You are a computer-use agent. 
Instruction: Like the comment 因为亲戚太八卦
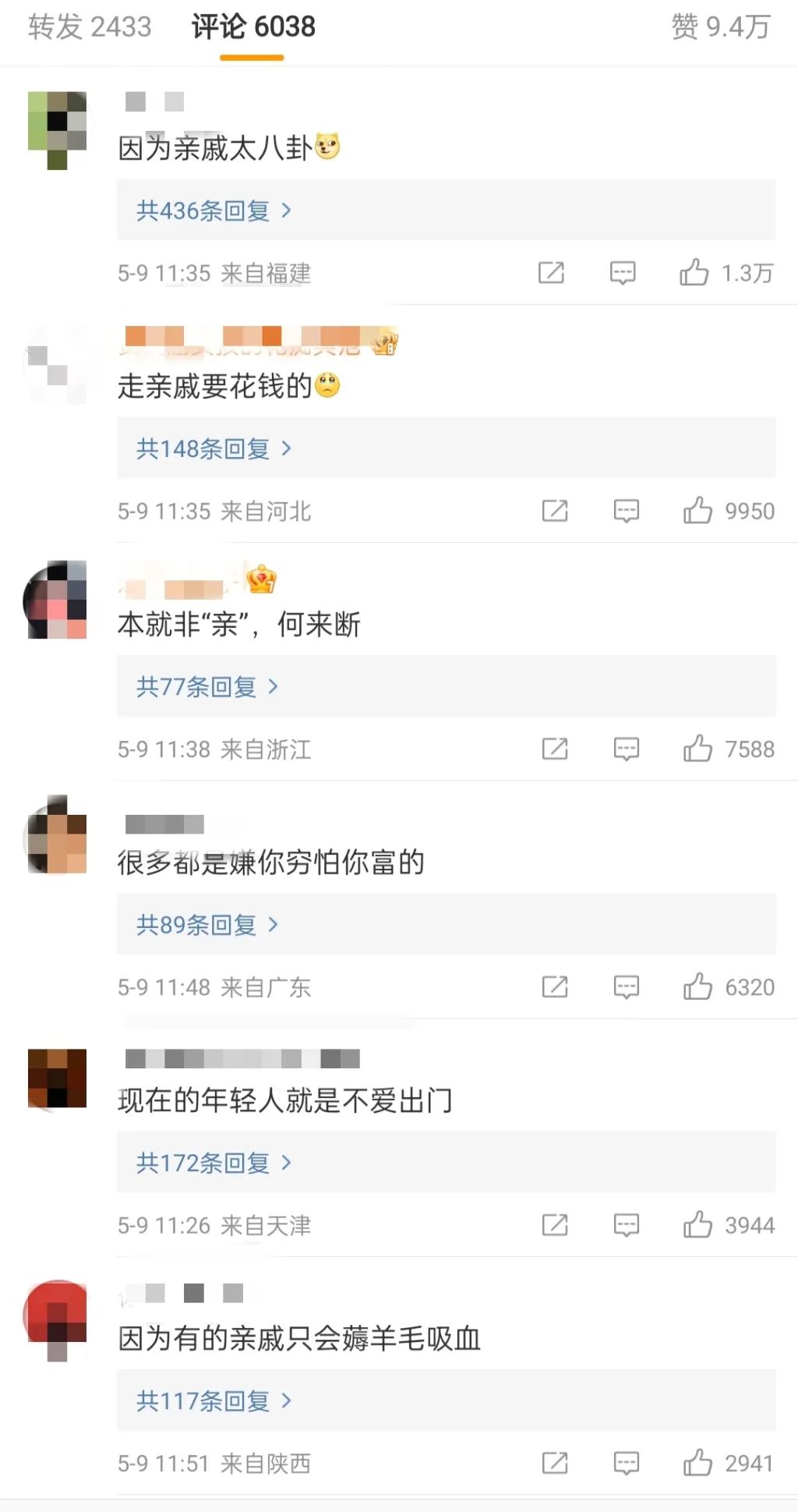[x=694, y=273]
